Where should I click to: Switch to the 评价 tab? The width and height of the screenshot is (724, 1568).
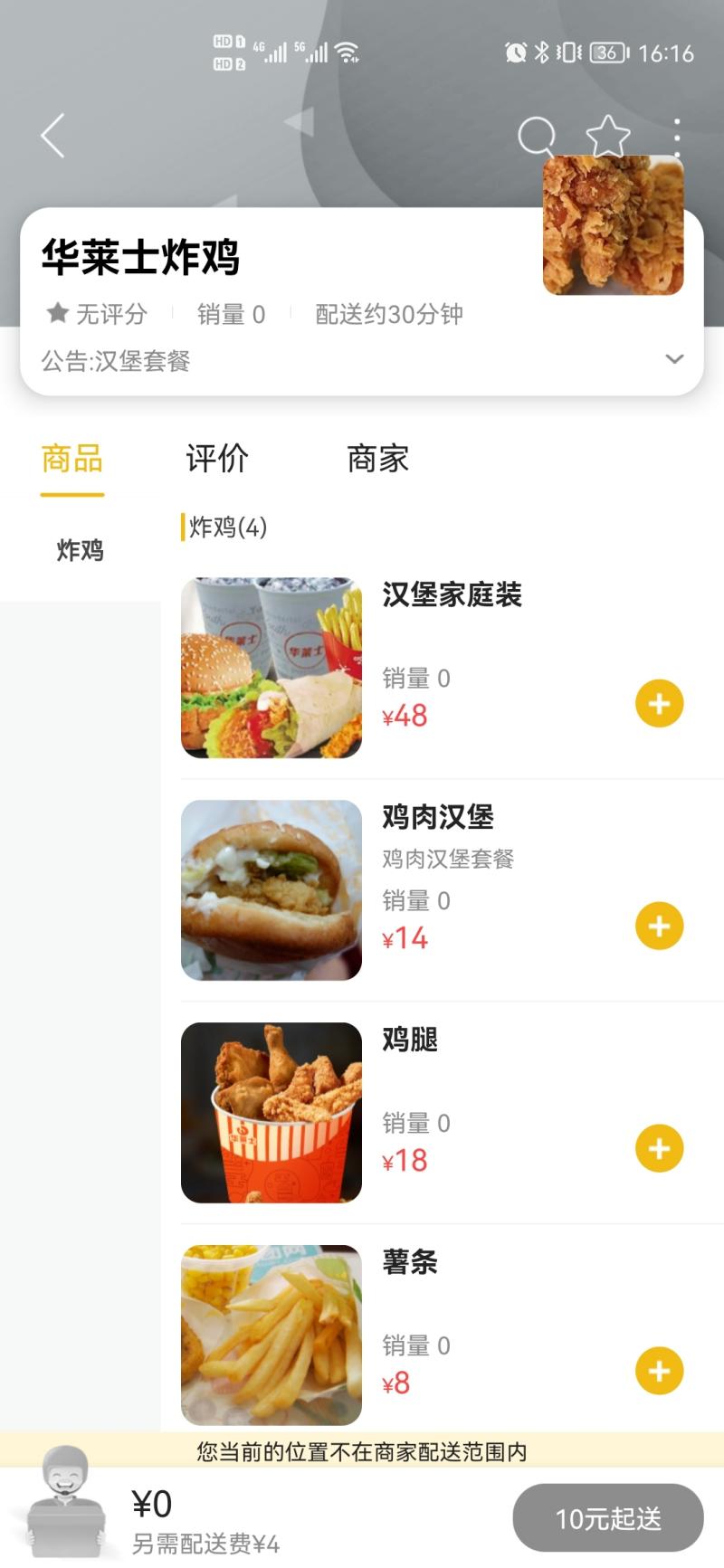click(216, 459)
